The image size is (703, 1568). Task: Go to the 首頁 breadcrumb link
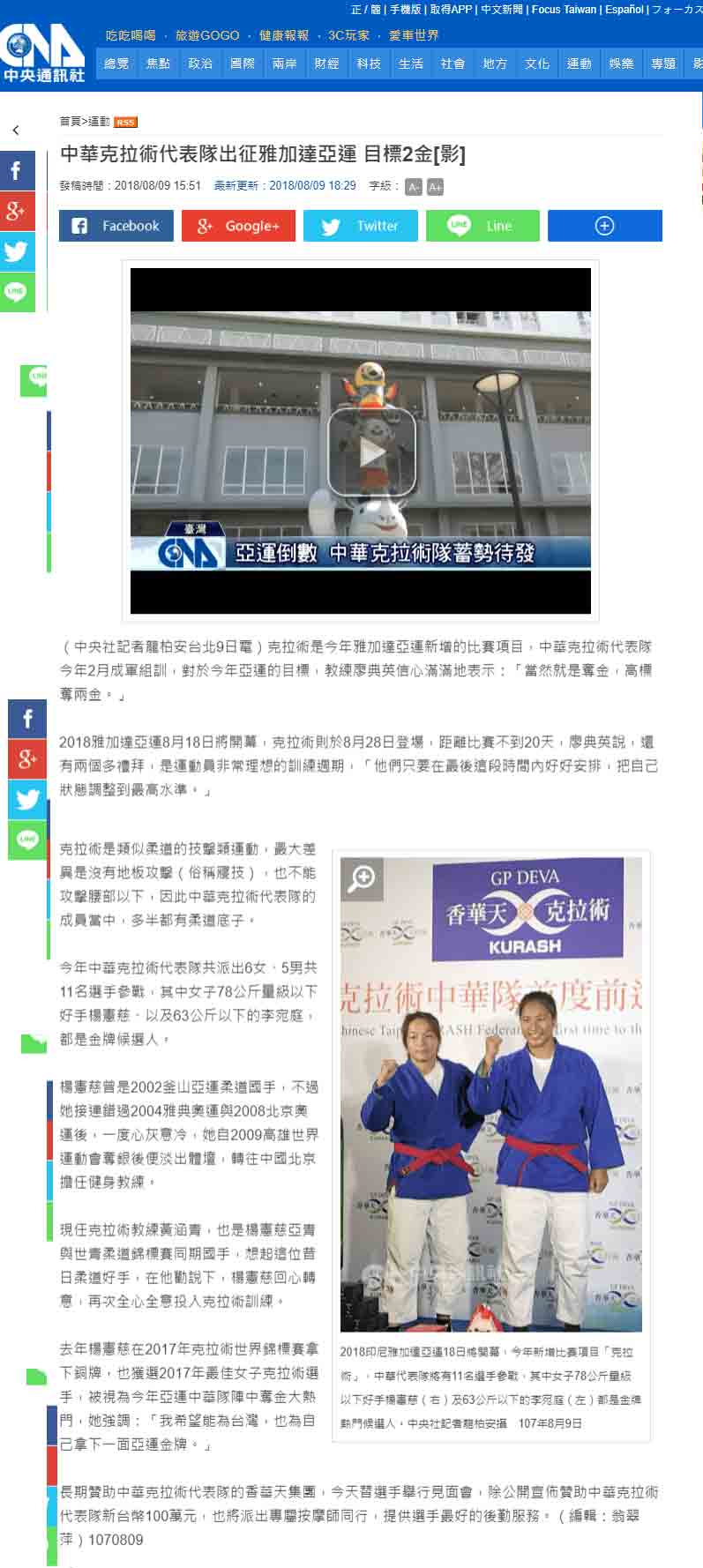click(x=70, y=122)
